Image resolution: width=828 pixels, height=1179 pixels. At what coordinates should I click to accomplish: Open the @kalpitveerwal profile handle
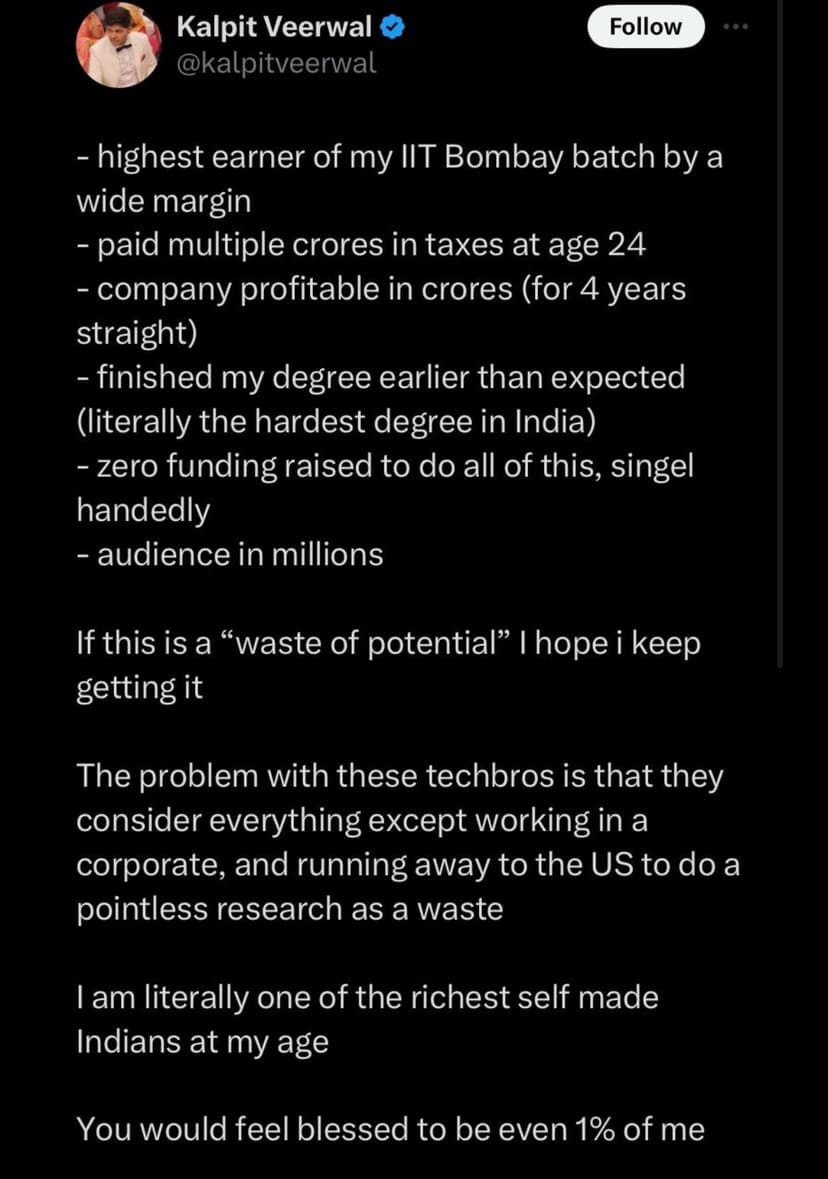276,64
